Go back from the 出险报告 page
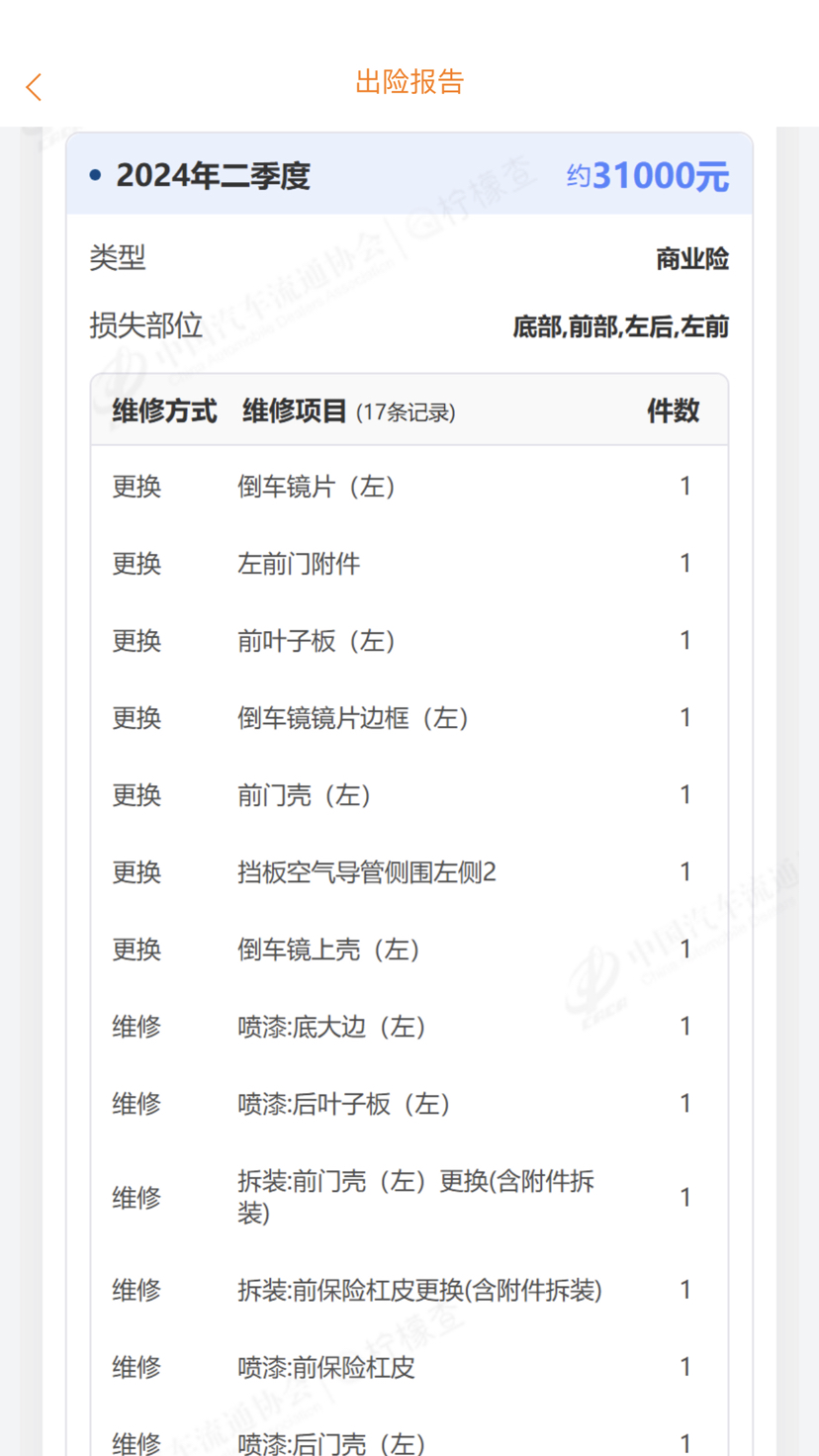This screenshot has height=1456, width=819. coord(34,87)
